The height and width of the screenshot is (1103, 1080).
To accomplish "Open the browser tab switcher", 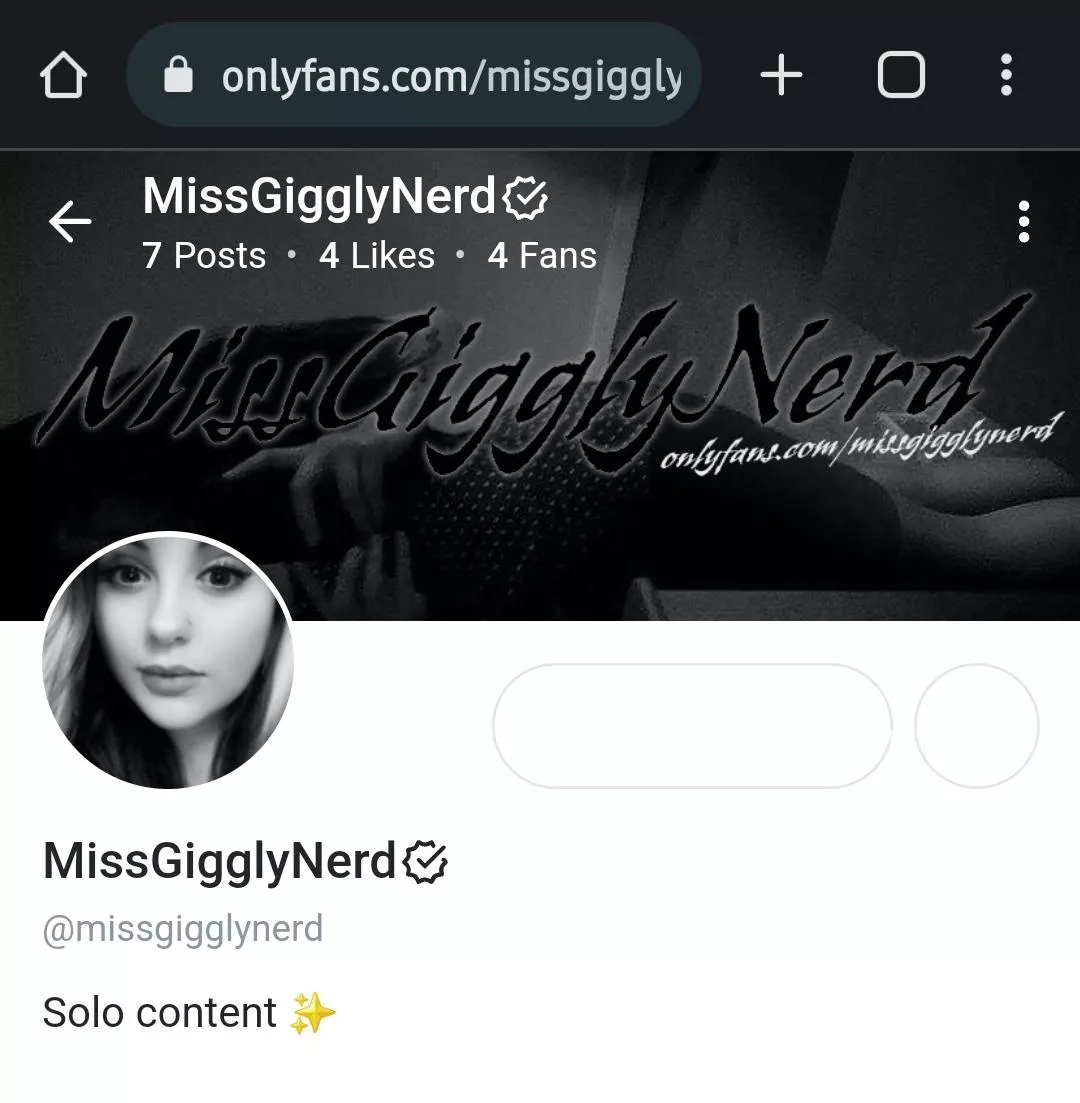I will click(900, 76).
